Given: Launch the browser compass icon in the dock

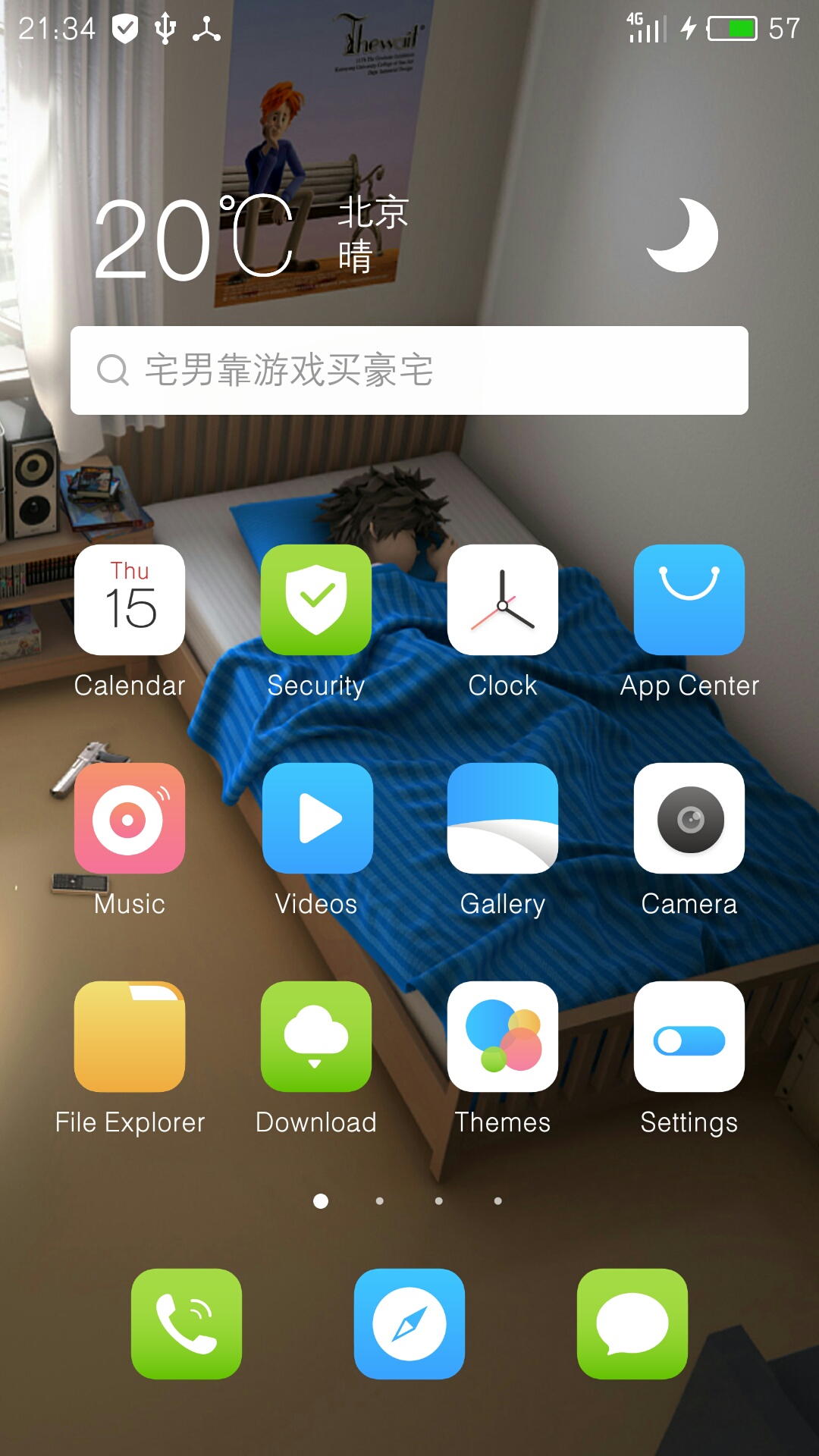Looking at the screenshot, I should [409, 1324].
